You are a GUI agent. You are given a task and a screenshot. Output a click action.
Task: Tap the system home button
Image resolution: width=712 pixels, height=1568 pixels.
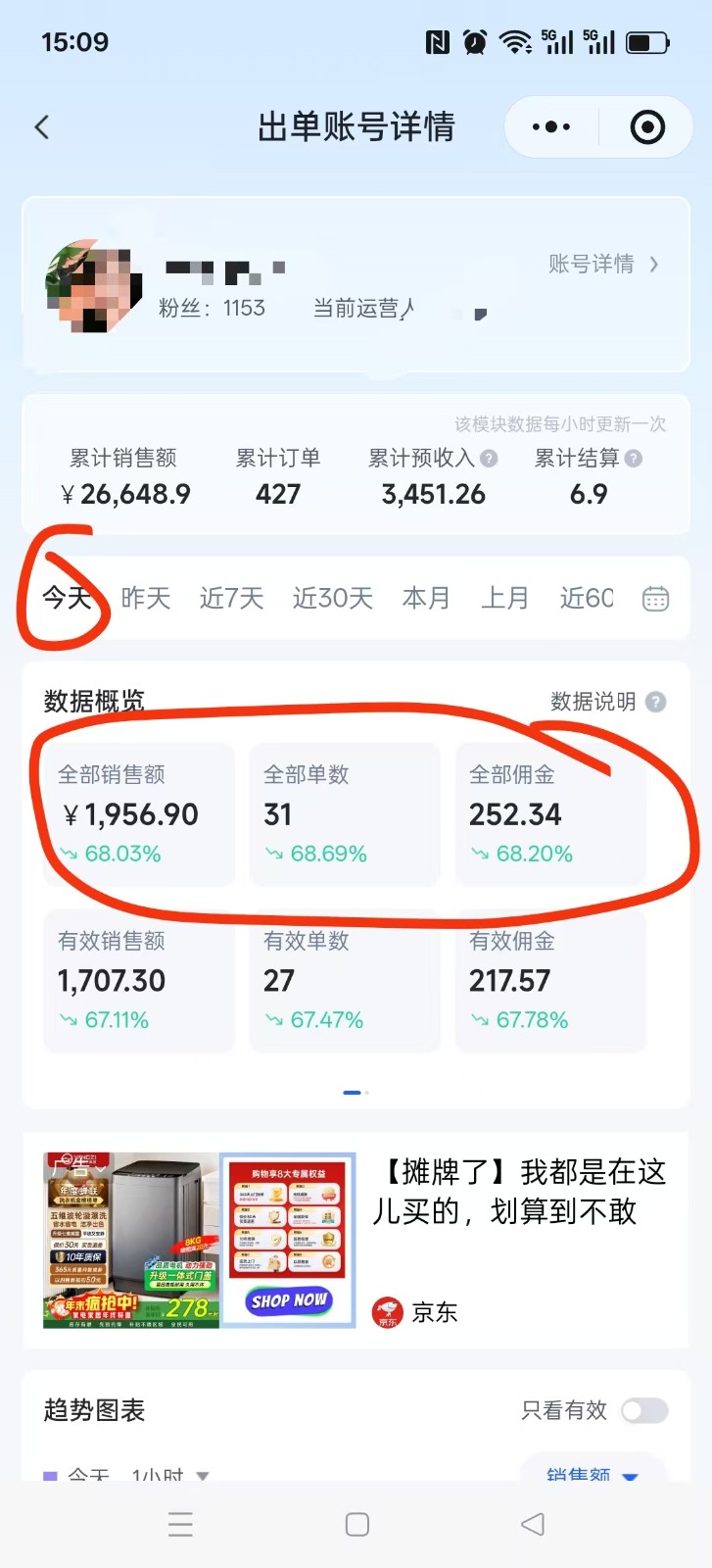(x=357, y=1524)
